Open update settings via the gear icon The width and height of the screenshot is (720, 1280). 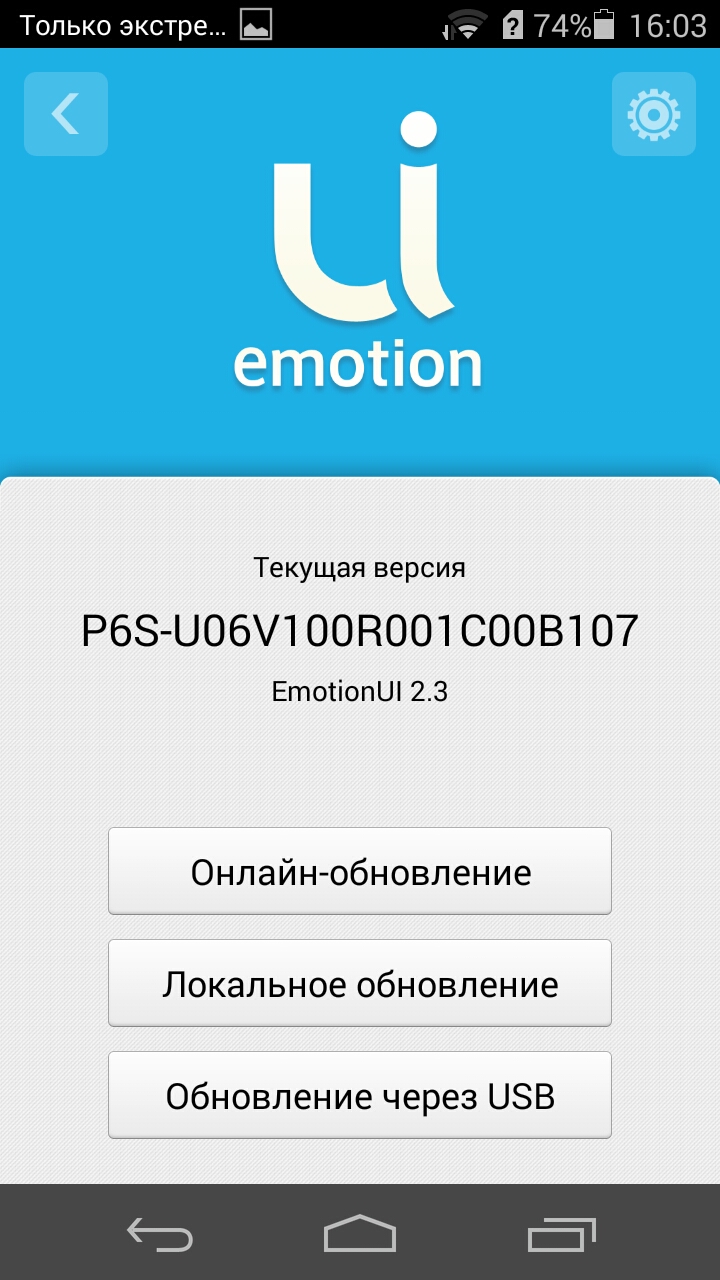pyautogui.click(x=654, y=114)
